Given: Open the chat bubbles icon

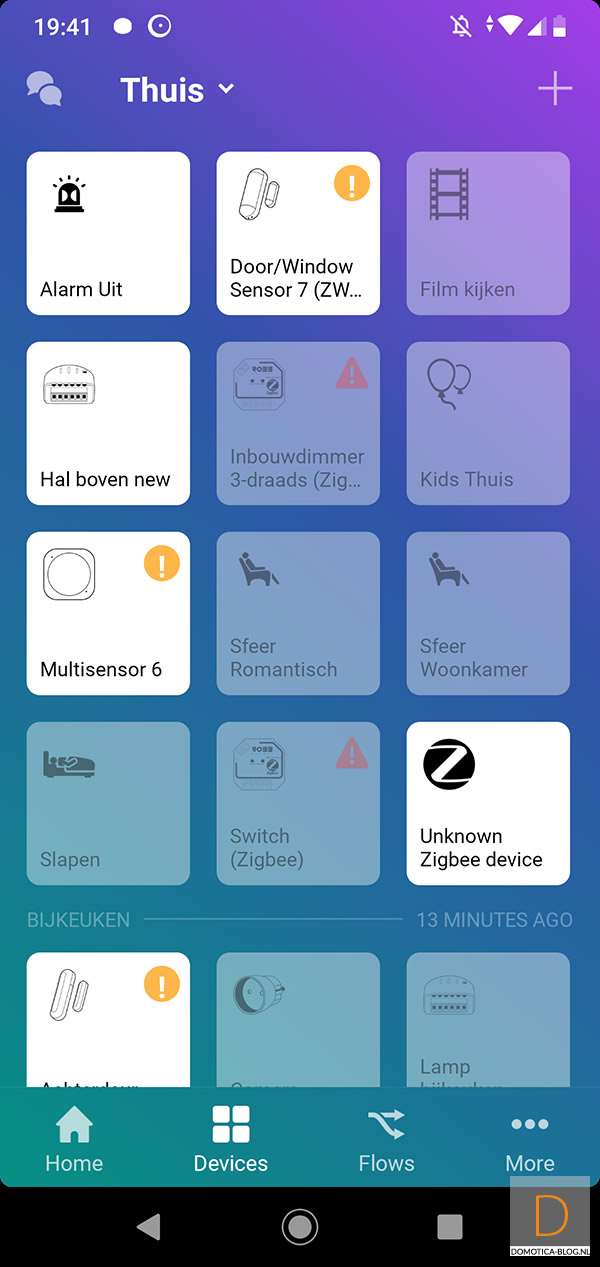Looking at the screenshot, I should pos(44,89).
